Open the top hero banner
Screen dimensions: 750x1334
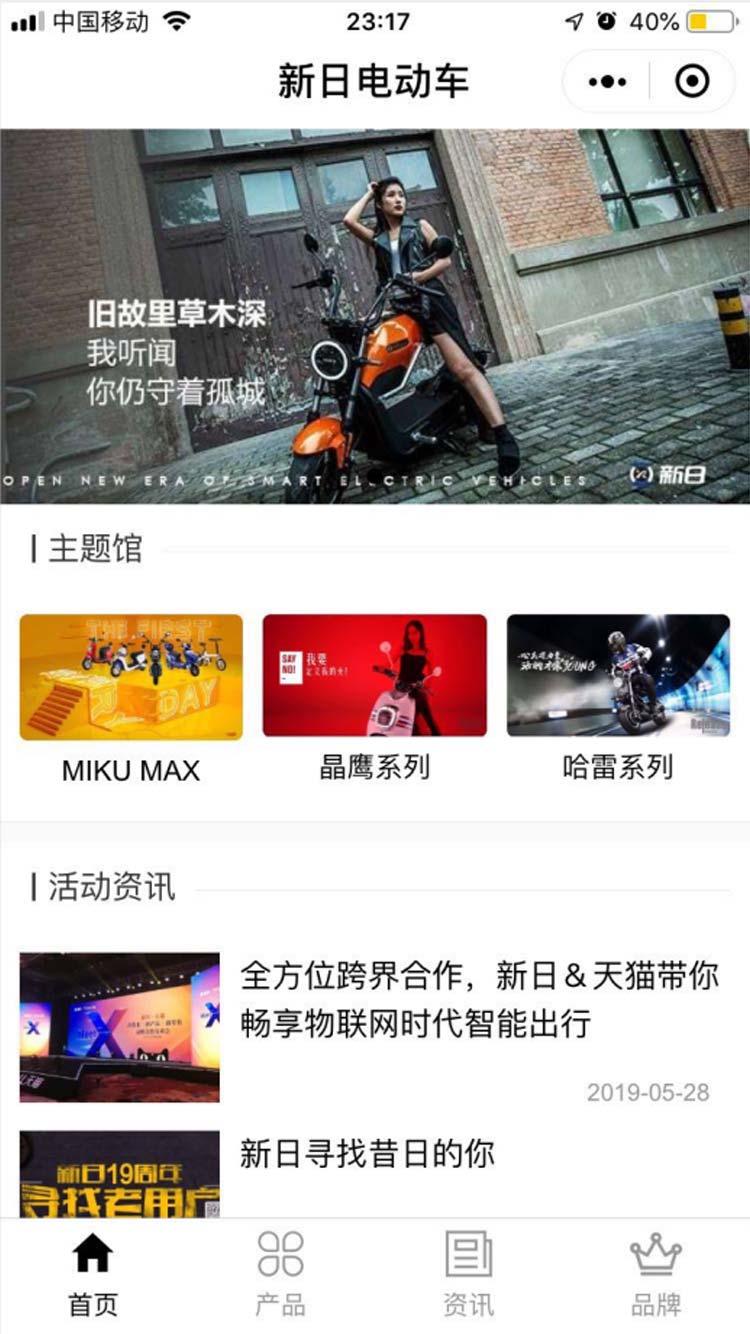(x=375, y=316)
